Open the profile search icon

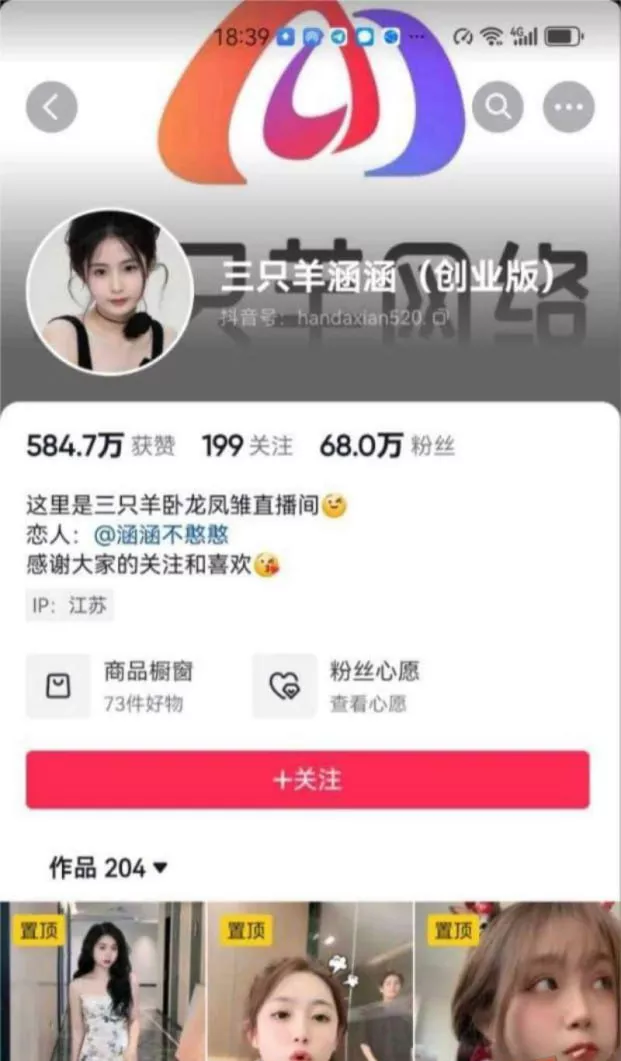[x=497, y=106]
